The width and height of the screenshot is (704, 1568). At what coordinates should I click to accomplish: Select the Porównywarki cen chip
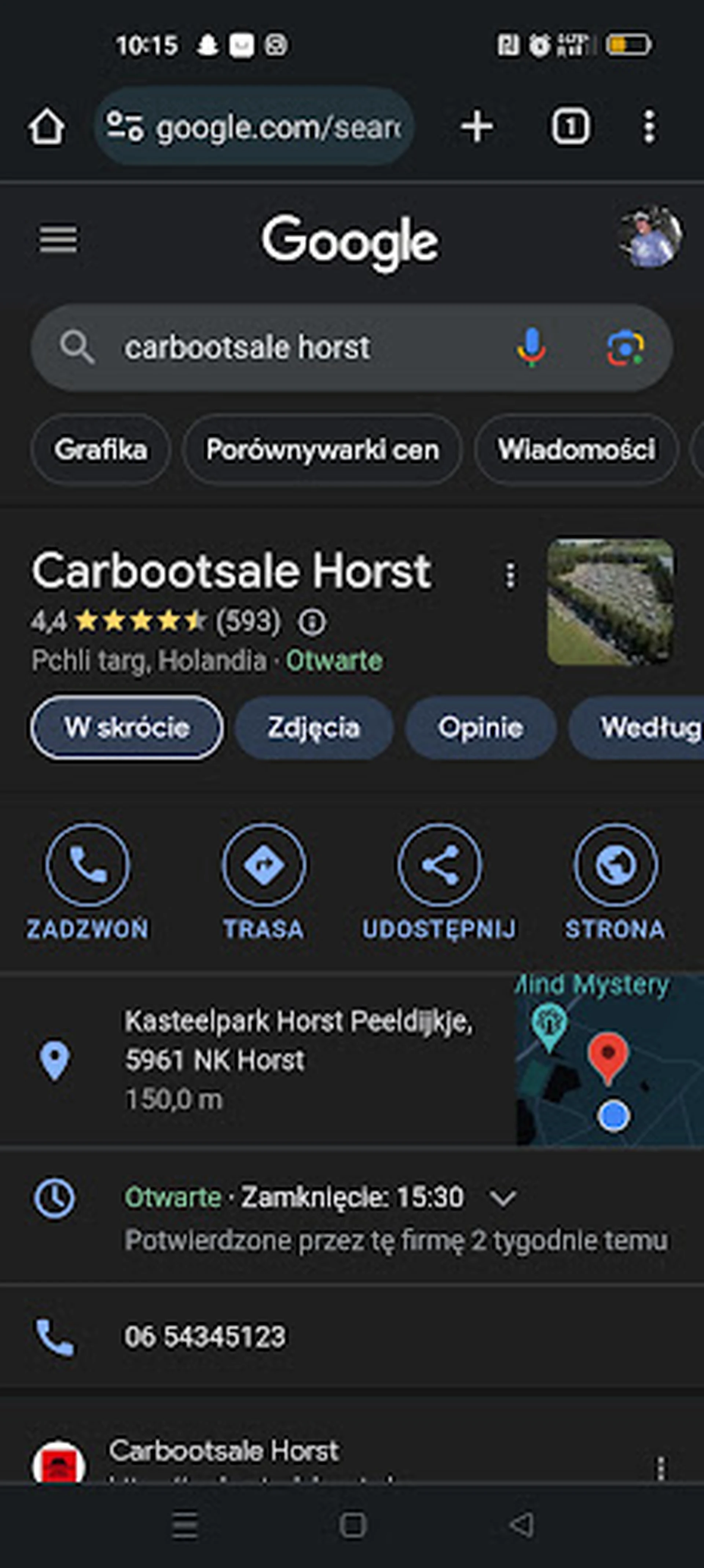322,450
